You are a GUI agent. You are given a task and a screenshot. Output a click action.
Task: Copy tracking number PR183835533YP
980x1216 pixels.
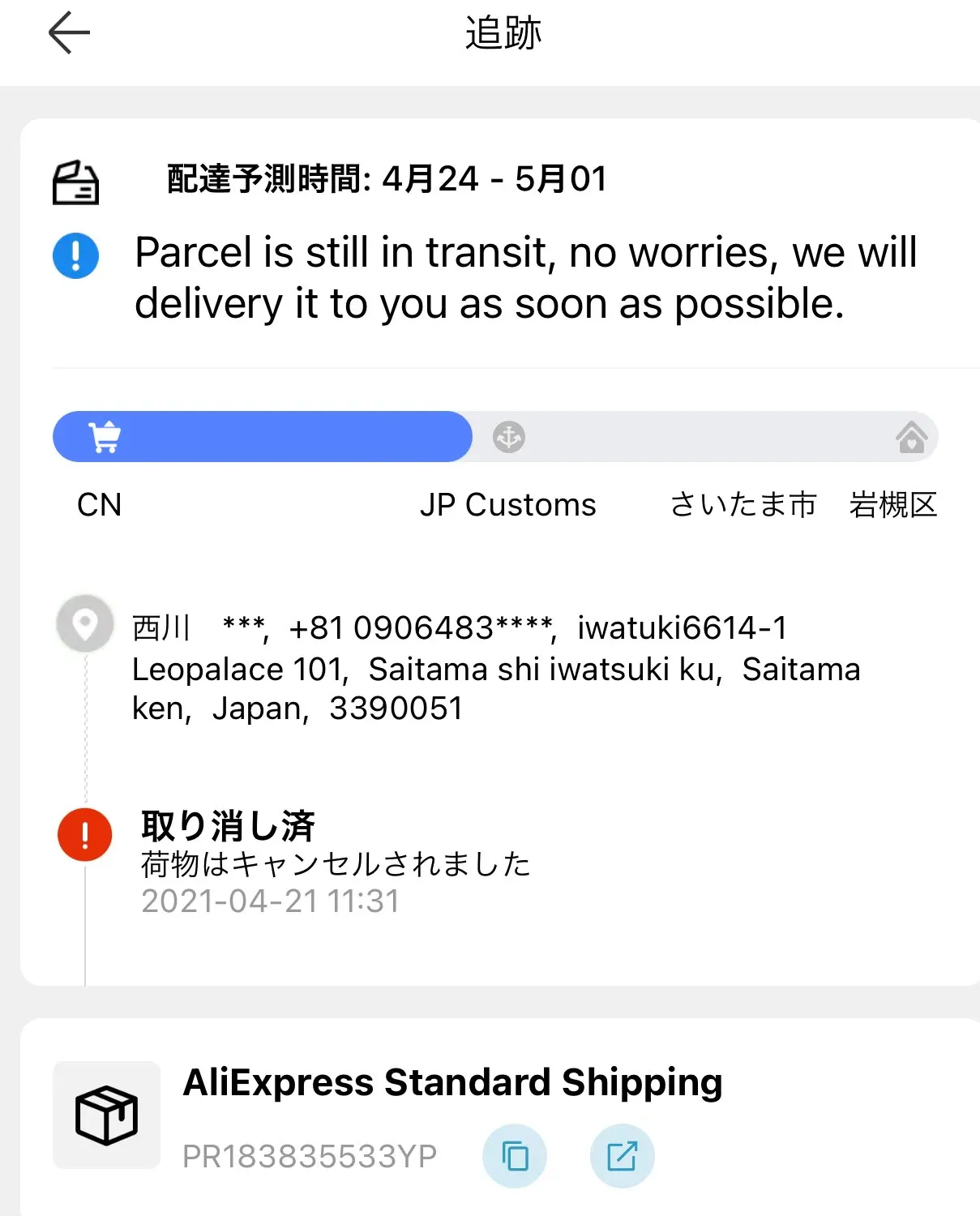[x=515, y=1156]
